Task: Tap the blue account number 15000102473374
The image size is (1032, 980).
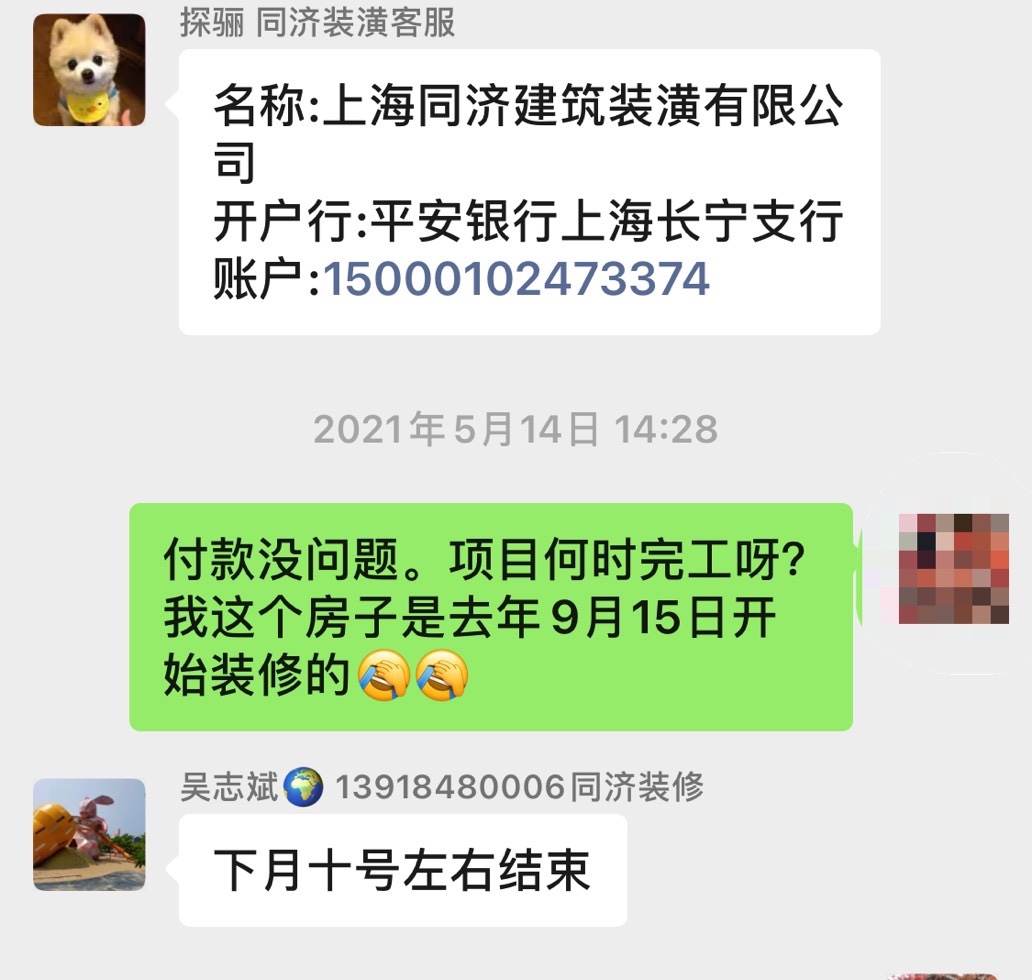Action: click(515, 280)
